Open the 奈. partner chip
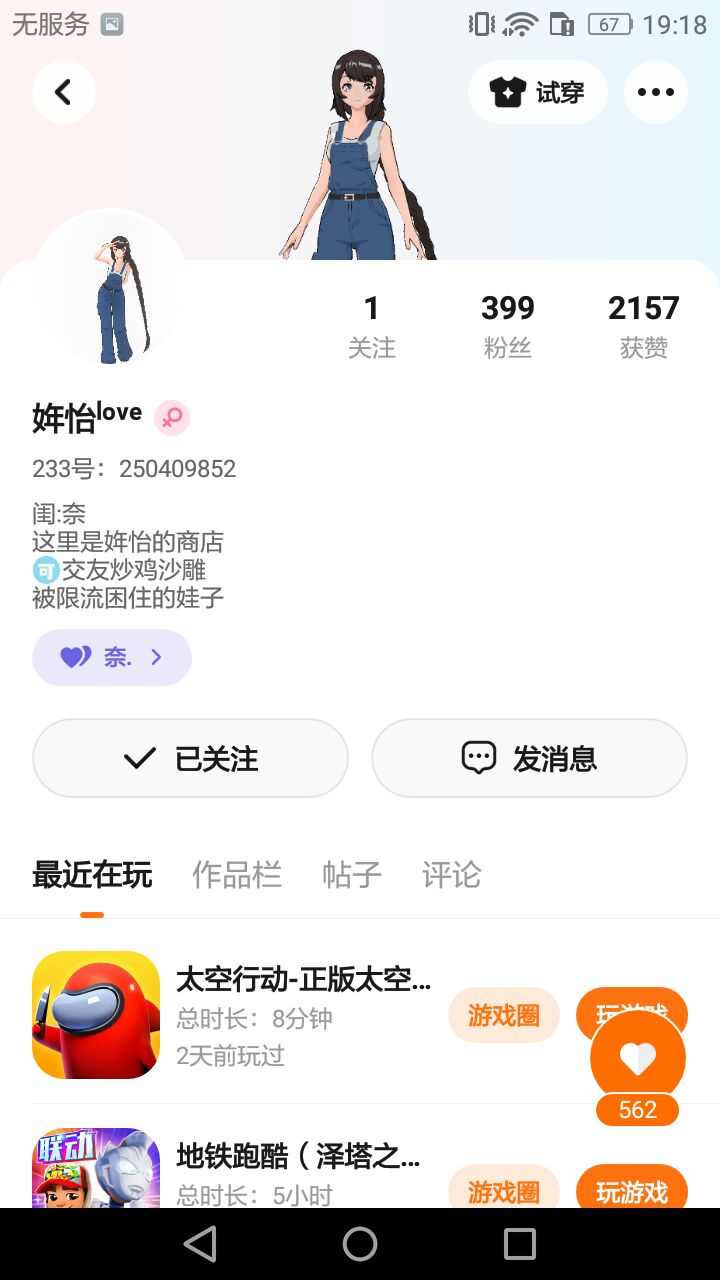 click(x=112, y=657)
